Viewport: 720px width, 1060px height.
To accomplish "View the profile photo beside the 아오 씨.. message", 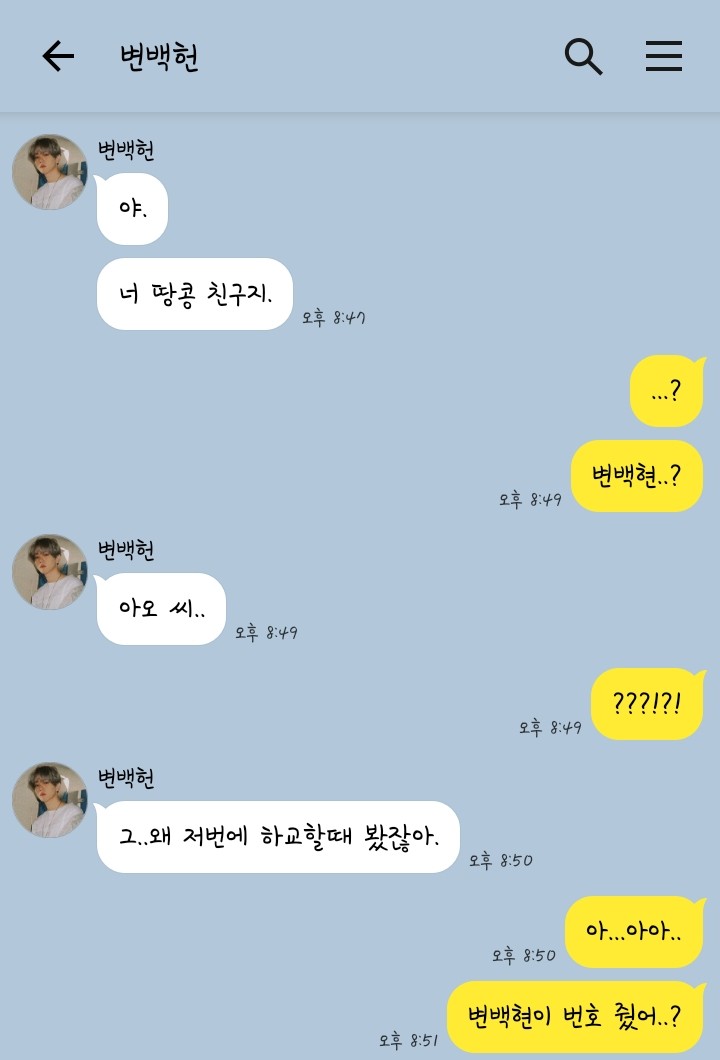I will click(49, 572).
